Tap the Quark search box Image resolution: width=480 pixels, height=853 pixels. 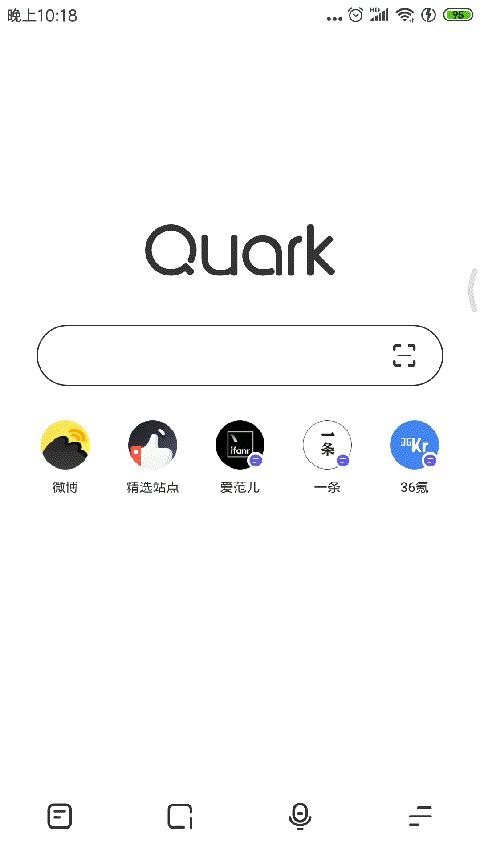[239, 355]
